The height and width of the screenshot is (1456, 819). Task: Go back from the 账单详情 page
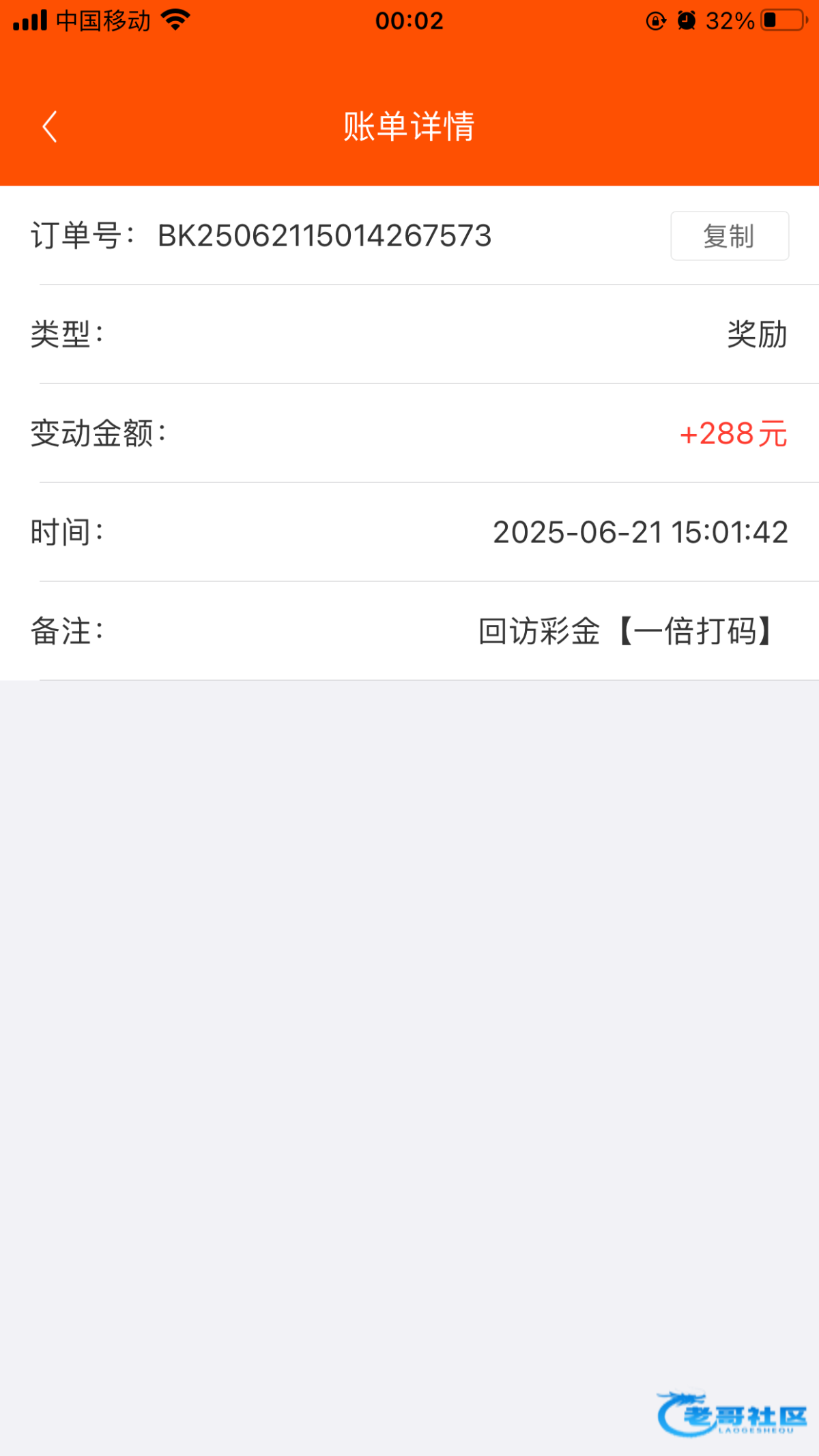[x=49, y=127]
